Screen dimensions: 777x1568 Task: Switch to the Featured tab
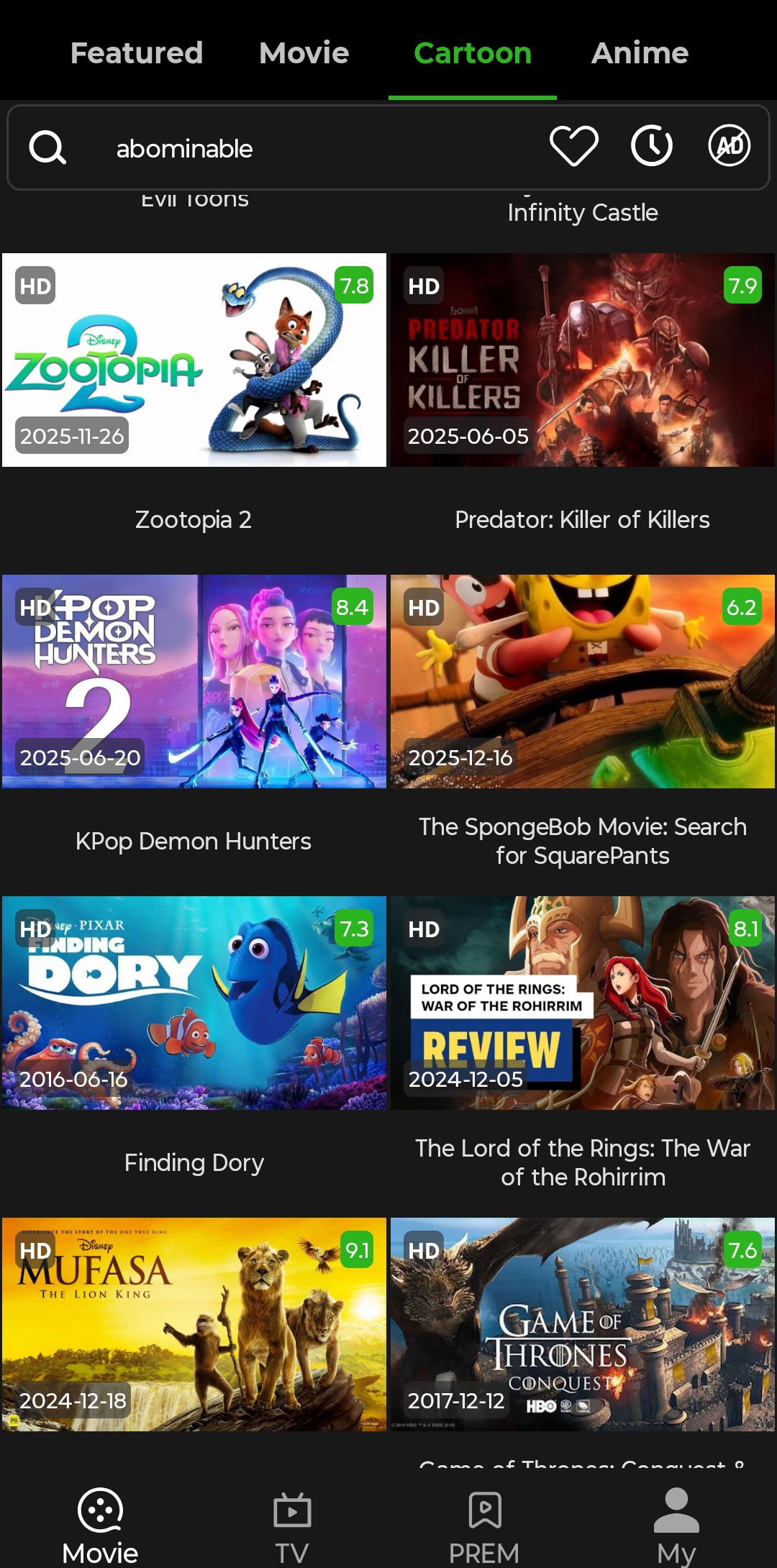click(x=137, y=53)
